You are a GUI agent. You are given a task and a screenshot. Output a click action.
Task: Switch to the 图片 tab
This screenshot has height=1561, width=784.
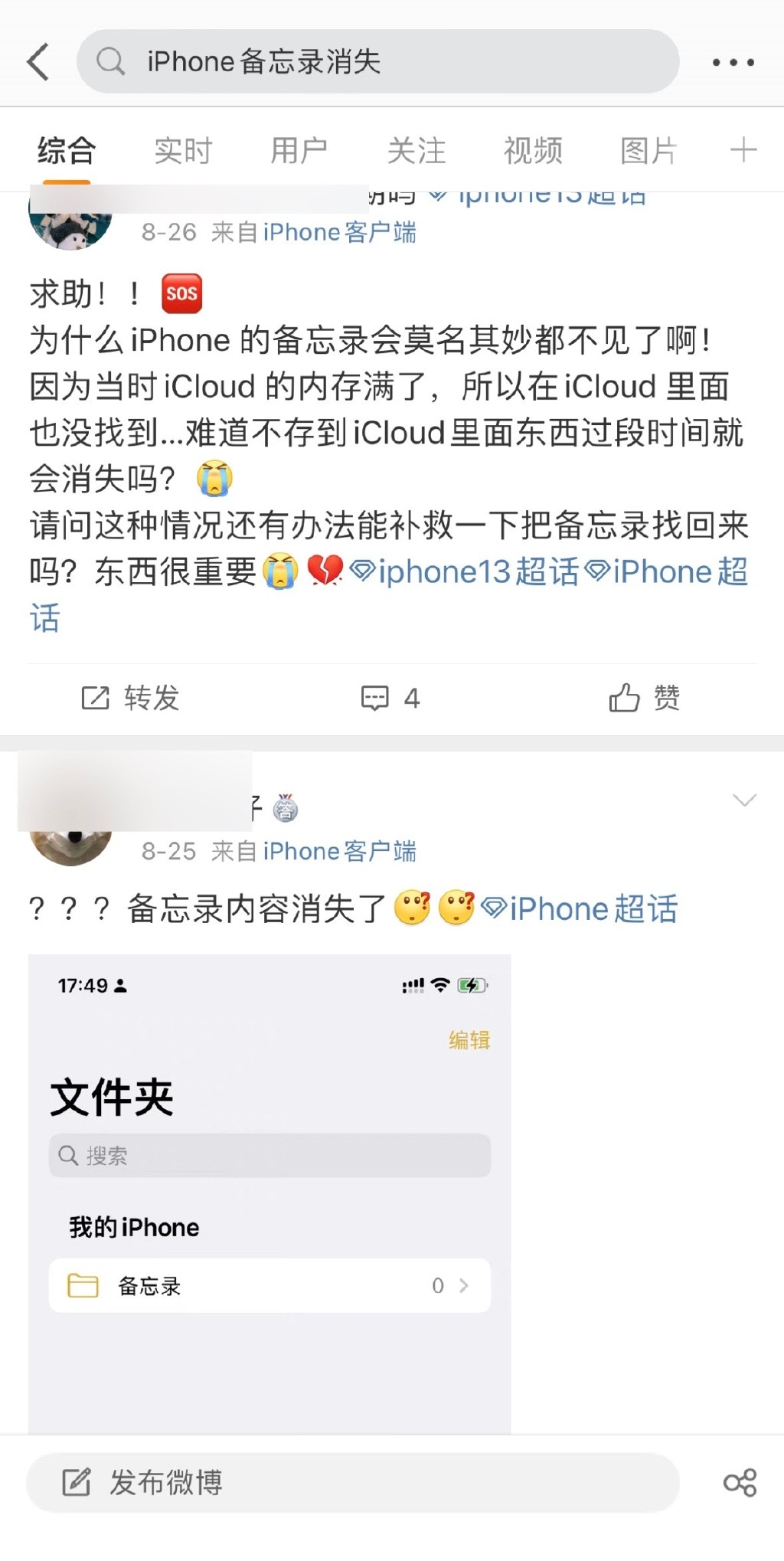tap(648, 151)
